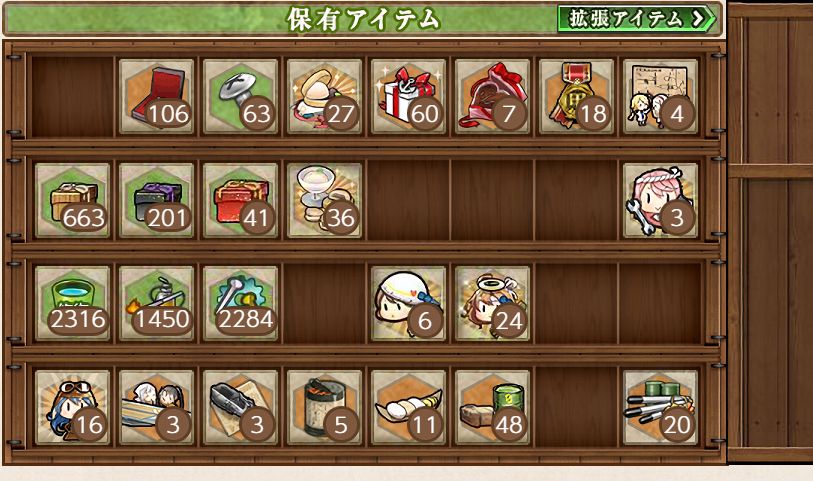
Task: Open the red furniture coin box, count 41
Action: pos(240,200)
